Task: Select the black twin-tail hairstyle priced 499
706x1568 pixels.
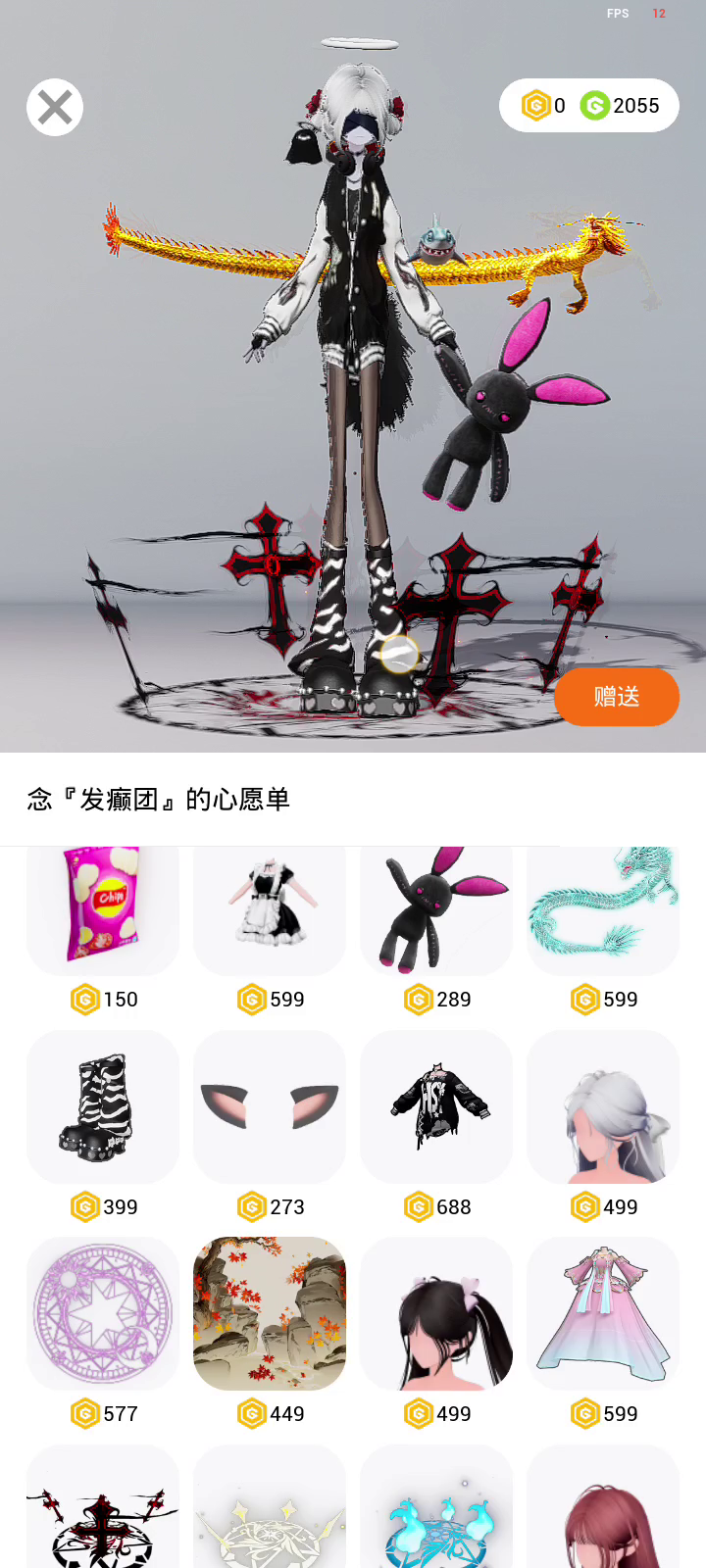Action: tap(436, 1313)
